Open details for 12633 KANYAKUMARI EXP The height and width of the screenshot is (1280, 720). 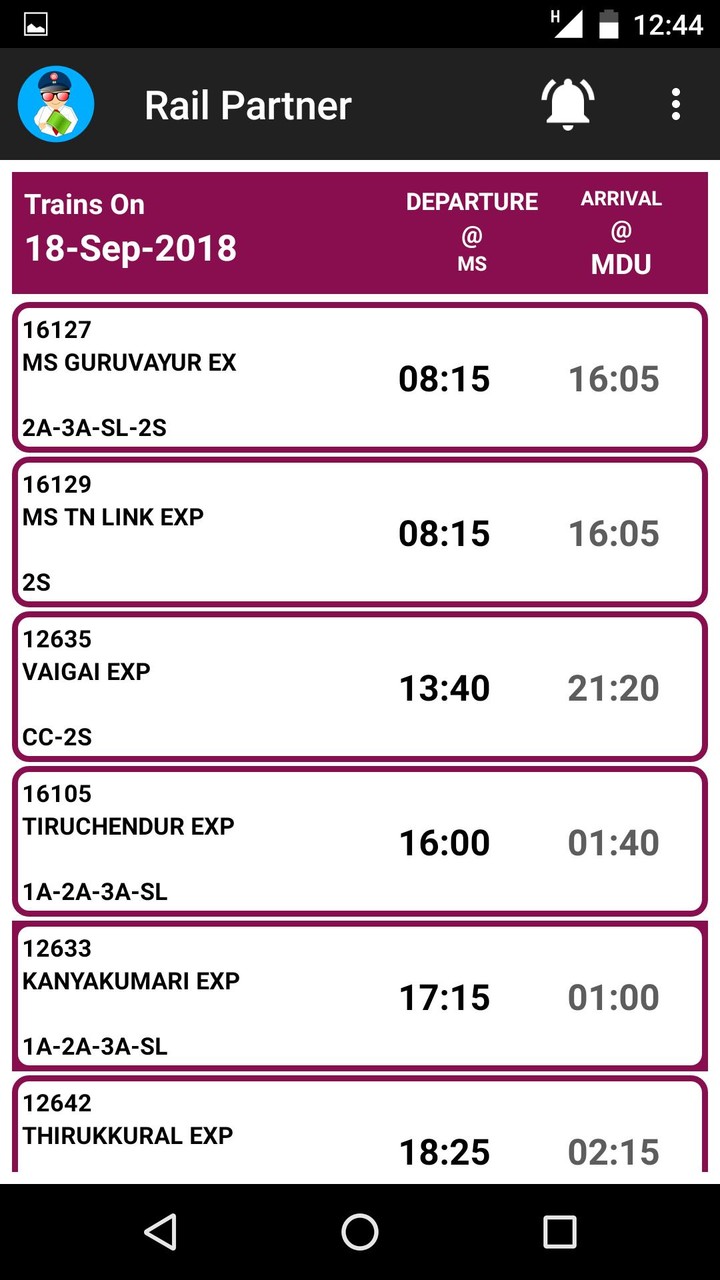coord(360,996)
